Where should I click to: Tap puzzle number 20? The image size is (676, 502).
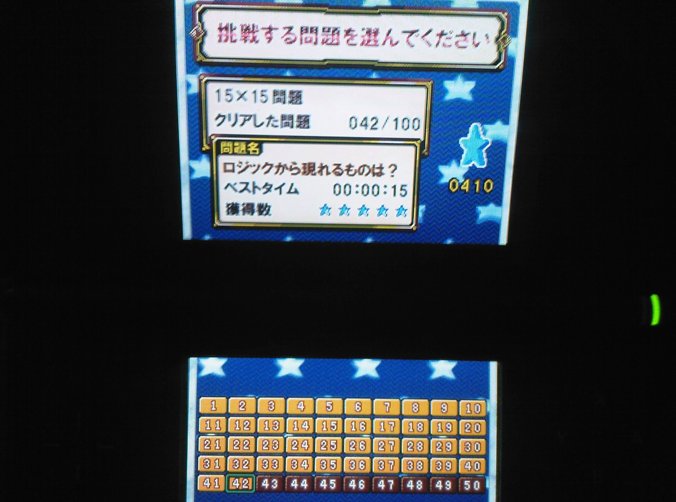click(x=473, y=427)
